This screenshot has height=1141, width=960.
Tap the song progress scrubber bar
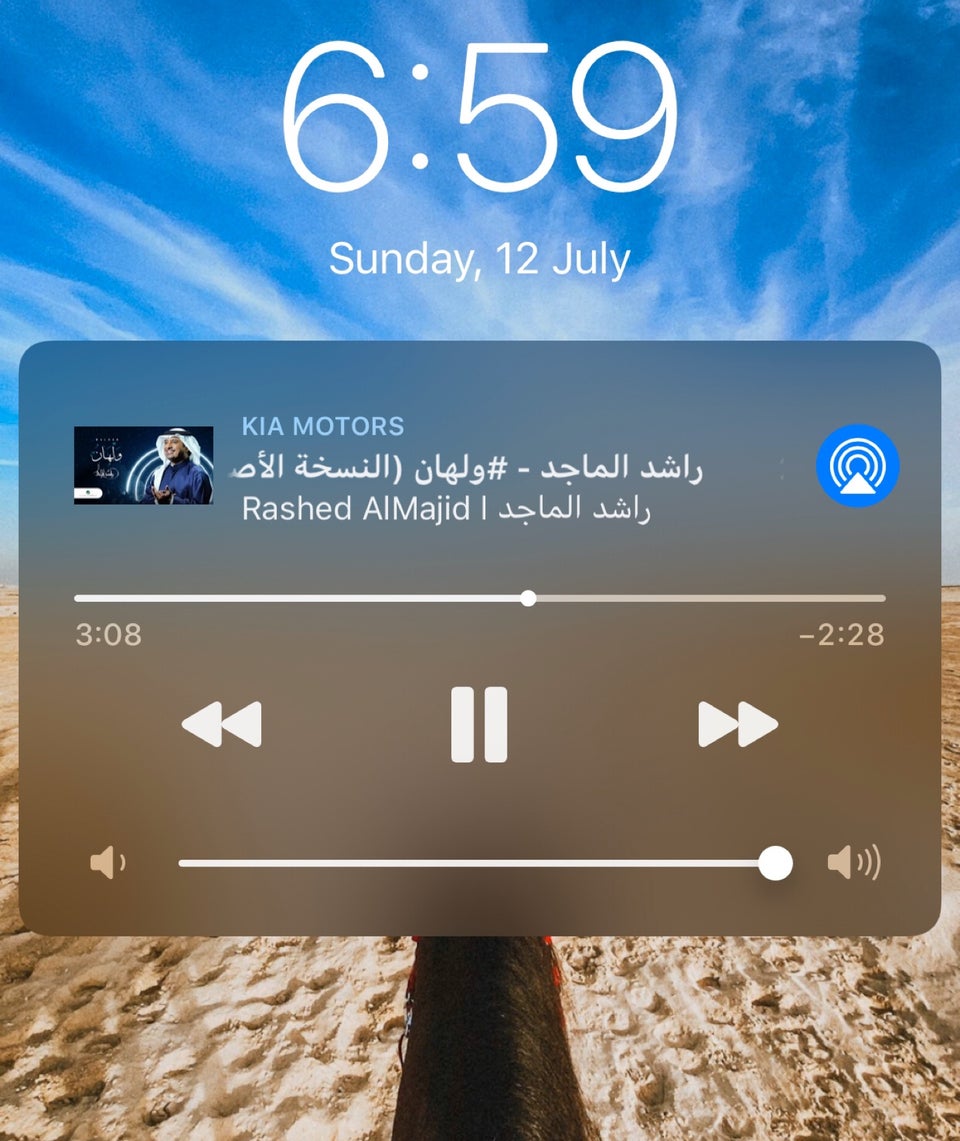point(480,598)
